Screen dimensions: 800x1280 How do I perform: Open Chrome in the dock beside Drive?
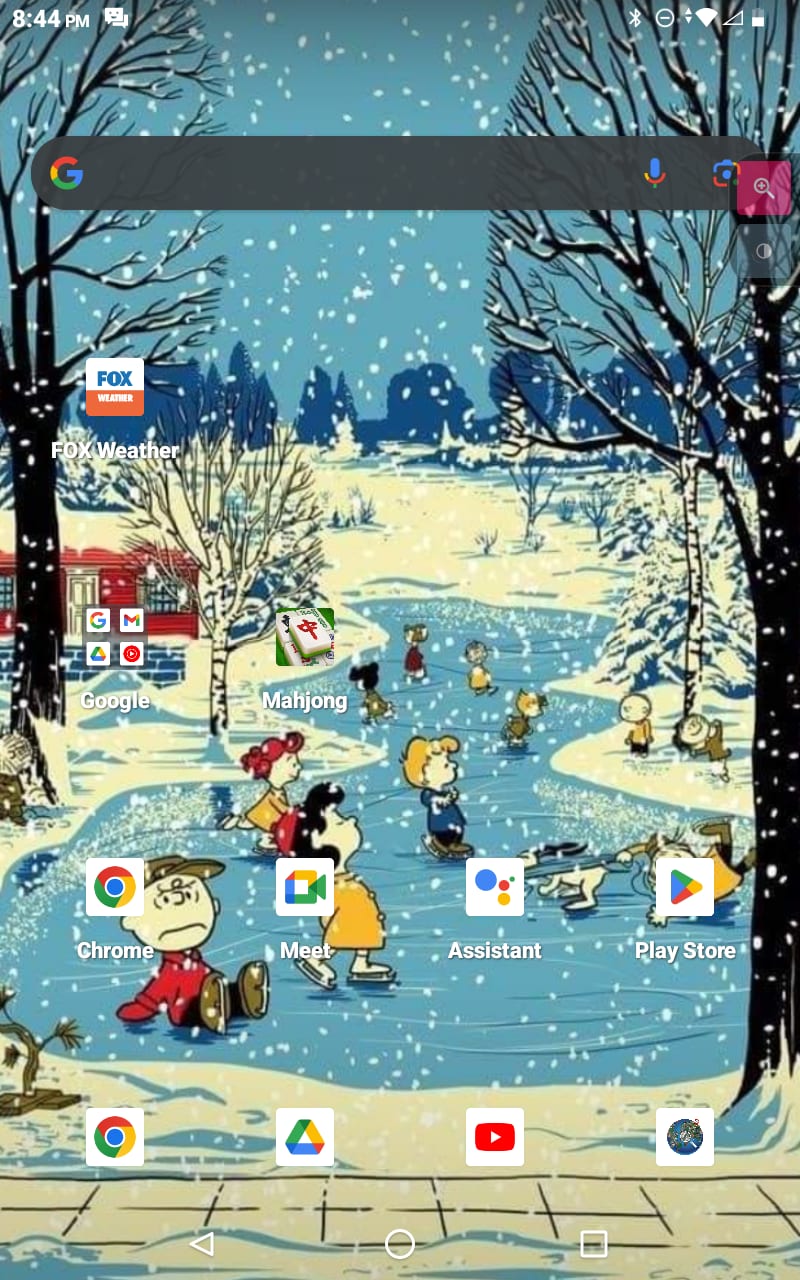pyautogui.click(x=115, y=1137)
